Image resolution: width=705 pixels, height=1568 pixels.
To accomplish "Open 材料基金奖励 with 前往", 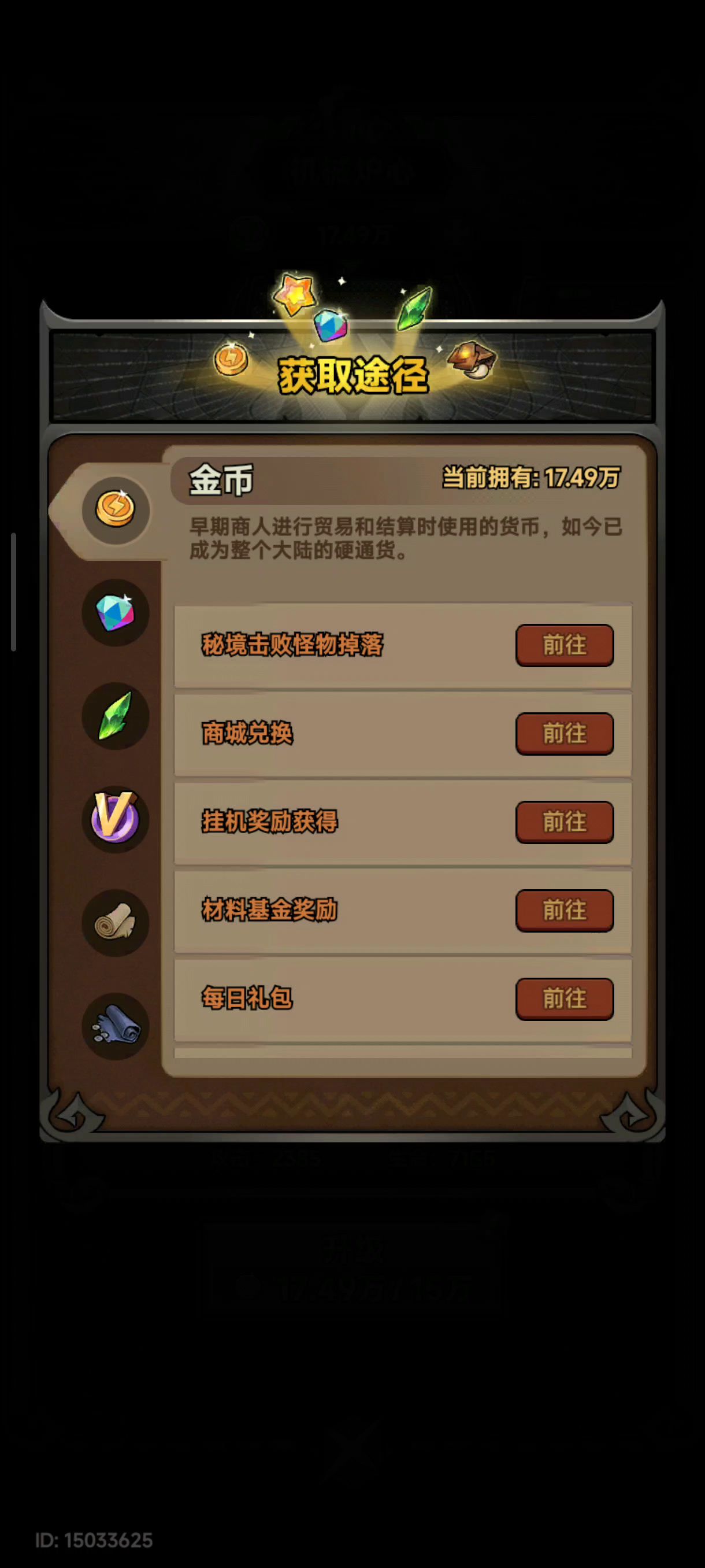I will [x=564, y=910].
